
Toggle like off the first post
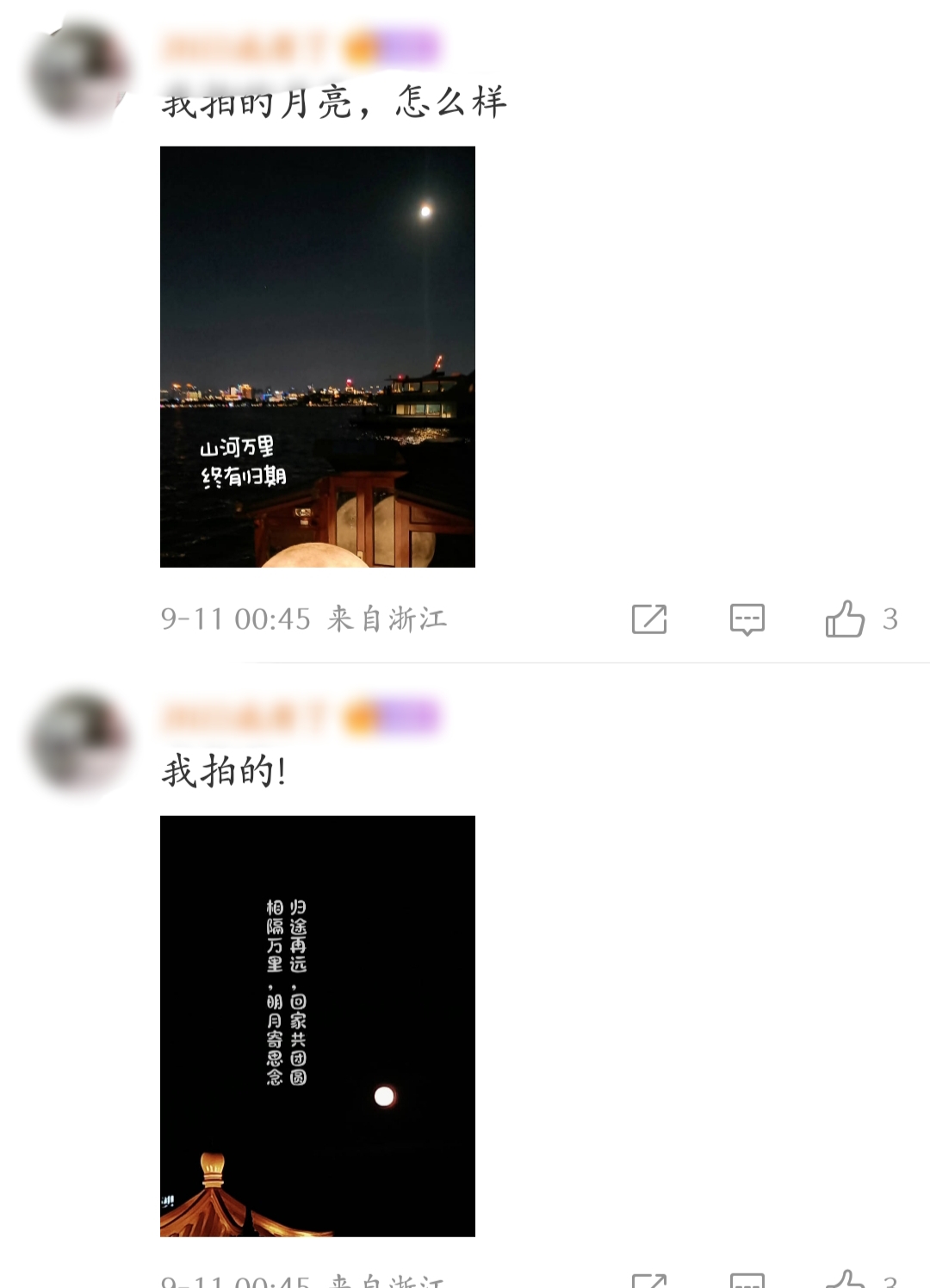pos(847,618)
